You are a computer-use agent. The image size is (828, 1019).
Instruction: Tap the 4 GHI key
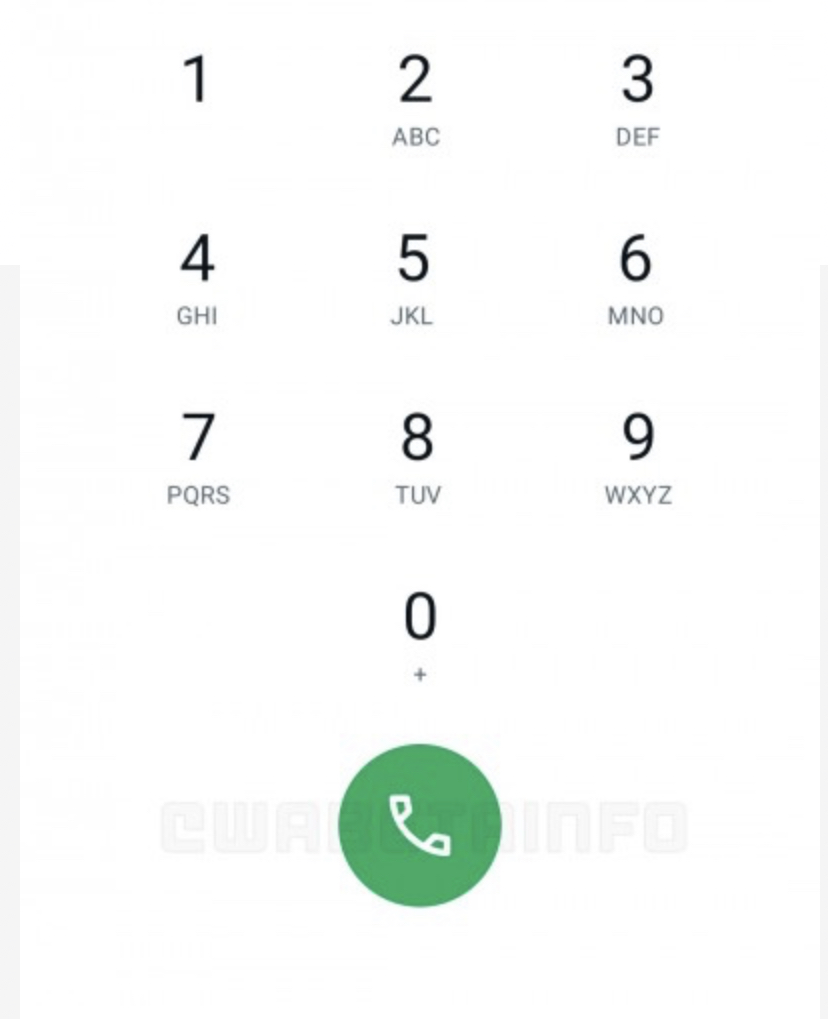[197, 277]
